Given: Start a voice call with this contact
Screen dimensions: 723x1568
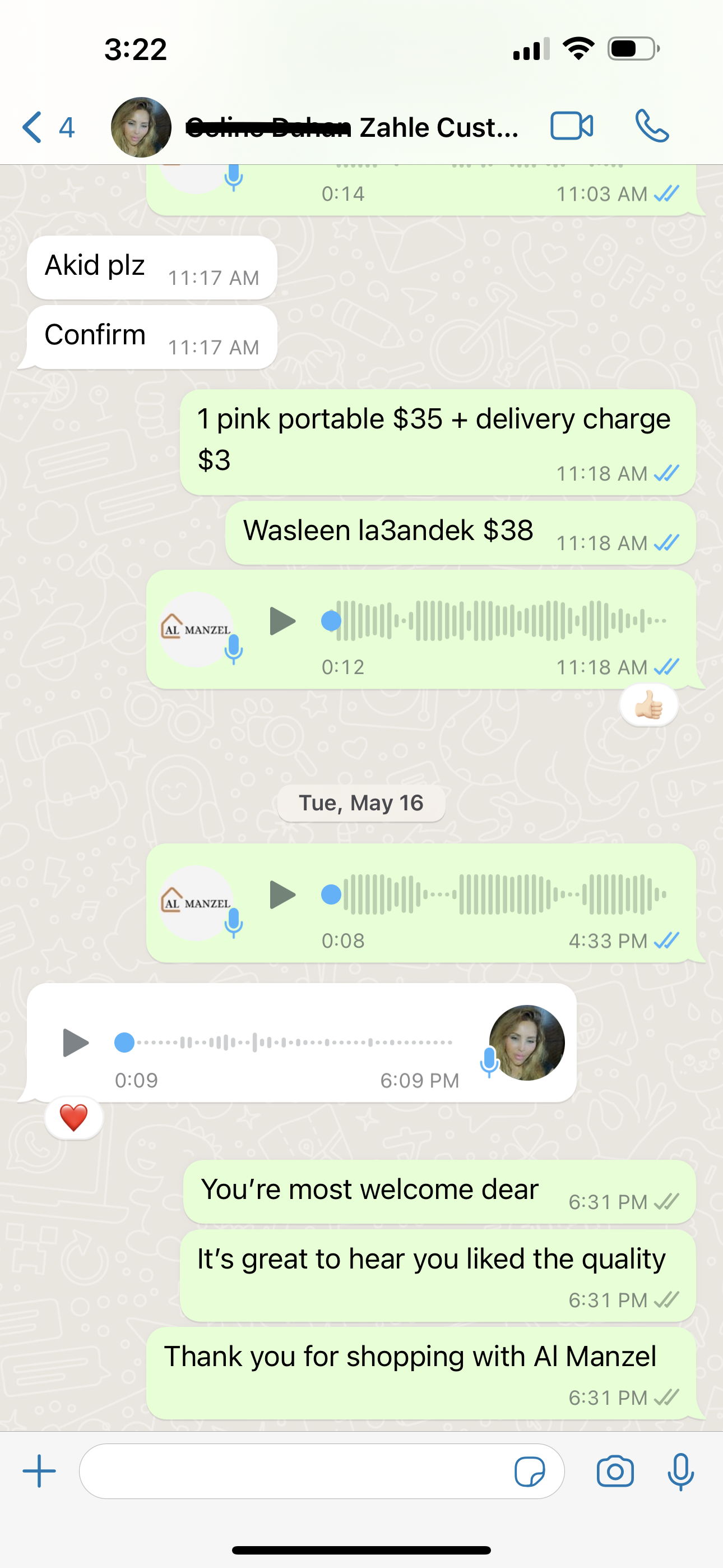Looking at the screenshot, I should click(x=652, y=127).
